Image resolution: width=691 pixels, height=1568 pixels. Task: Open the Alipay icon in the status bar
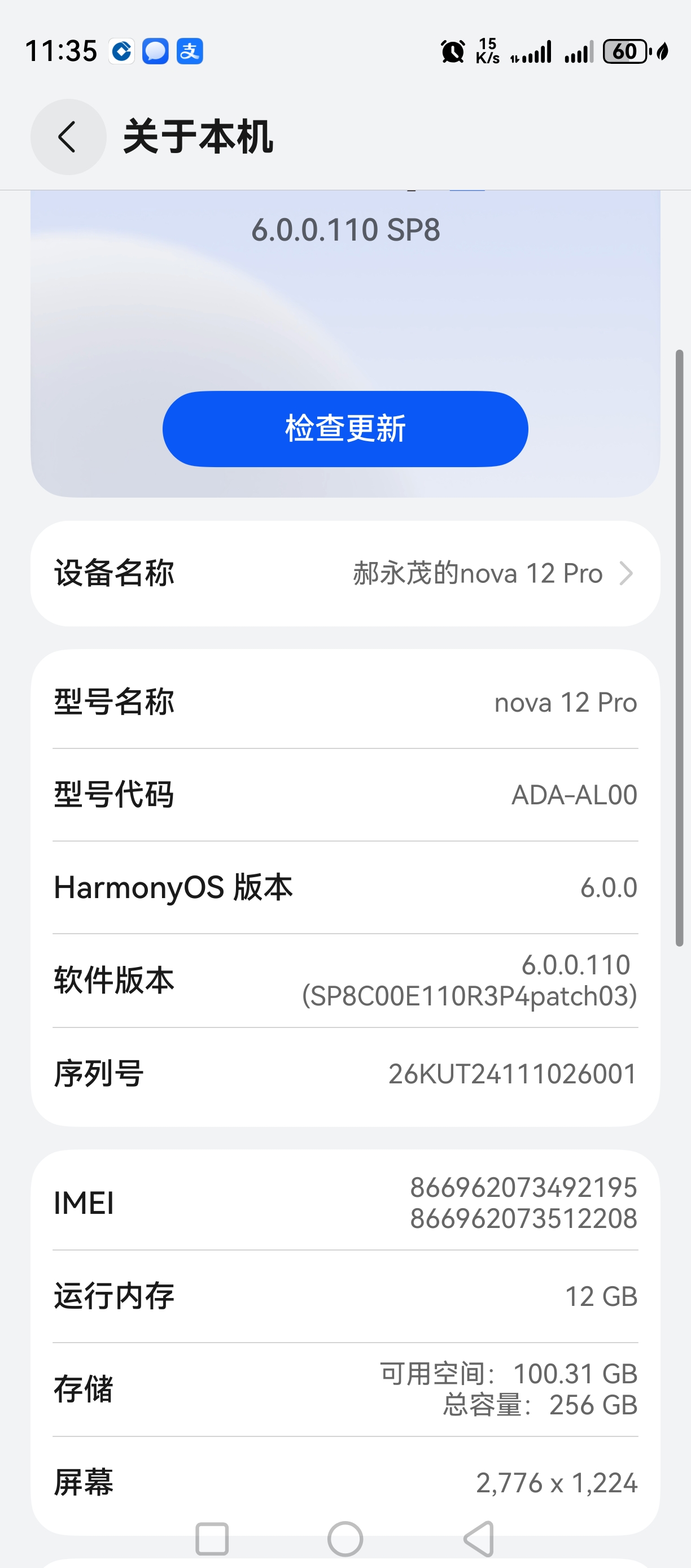click(x=189, y=51)
